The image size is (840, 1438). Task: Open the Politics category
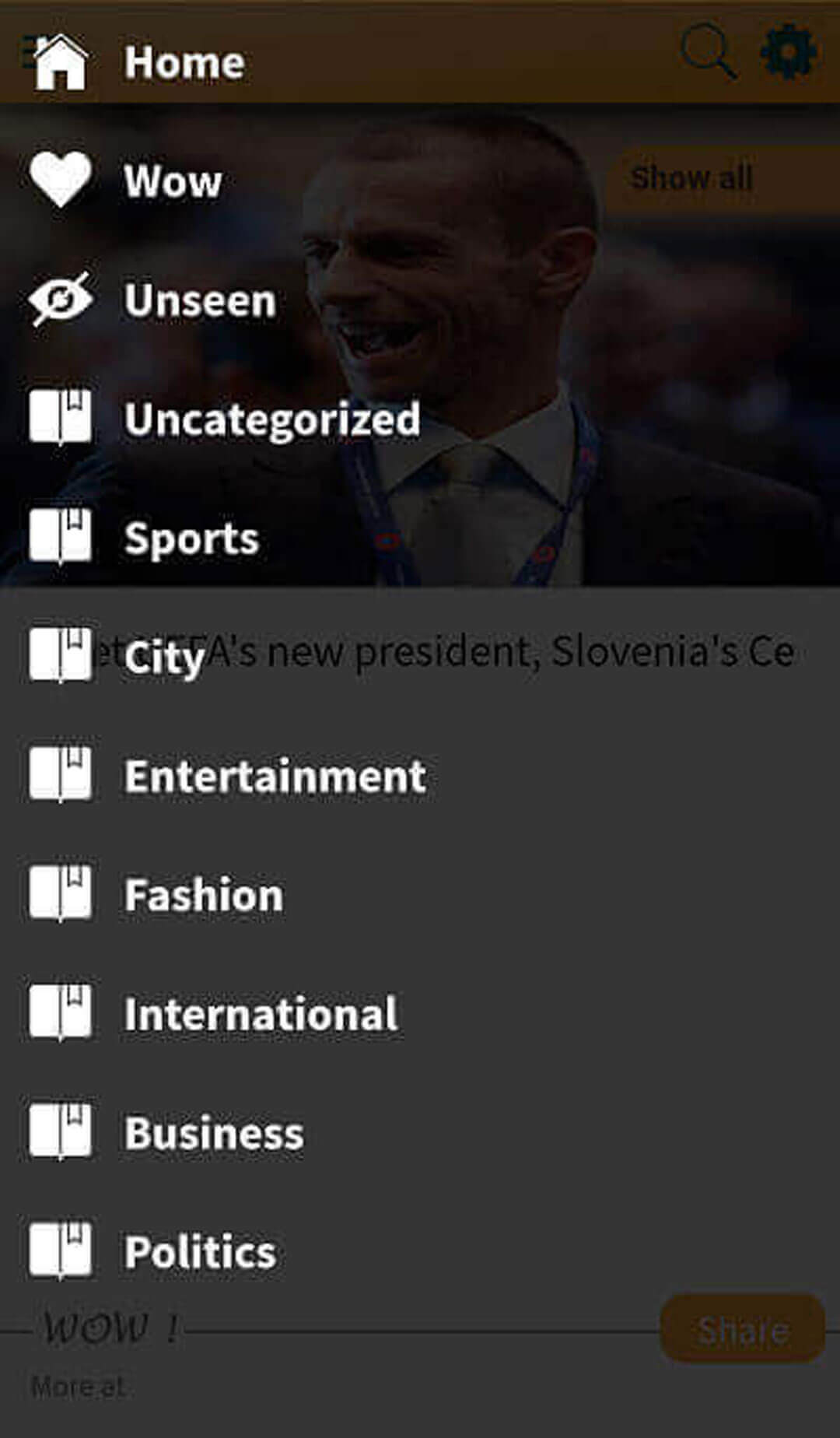pos(200,1251)
